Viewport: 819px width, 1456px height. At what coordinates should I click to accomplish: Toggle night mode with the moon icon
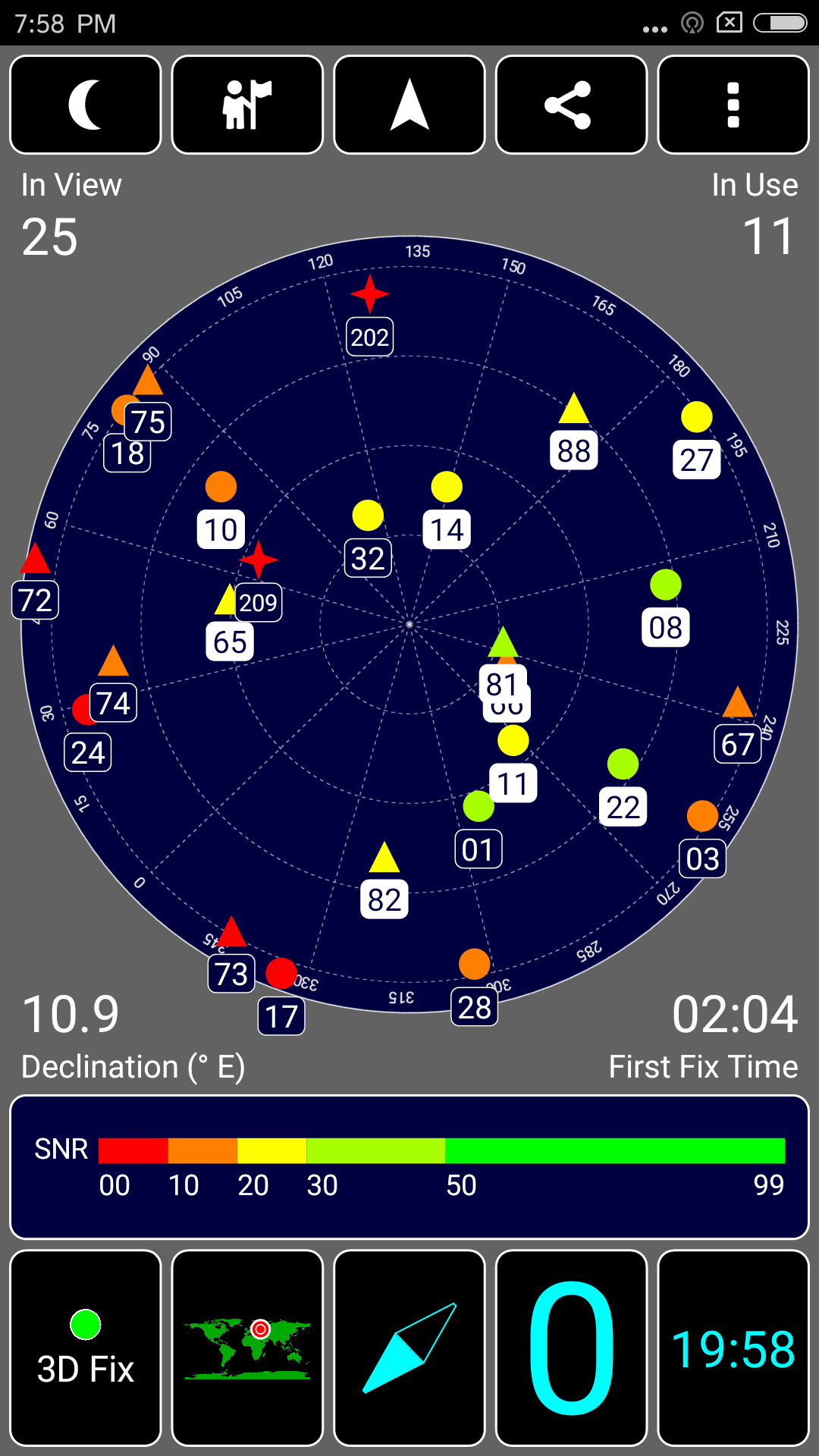click(86, 105)
